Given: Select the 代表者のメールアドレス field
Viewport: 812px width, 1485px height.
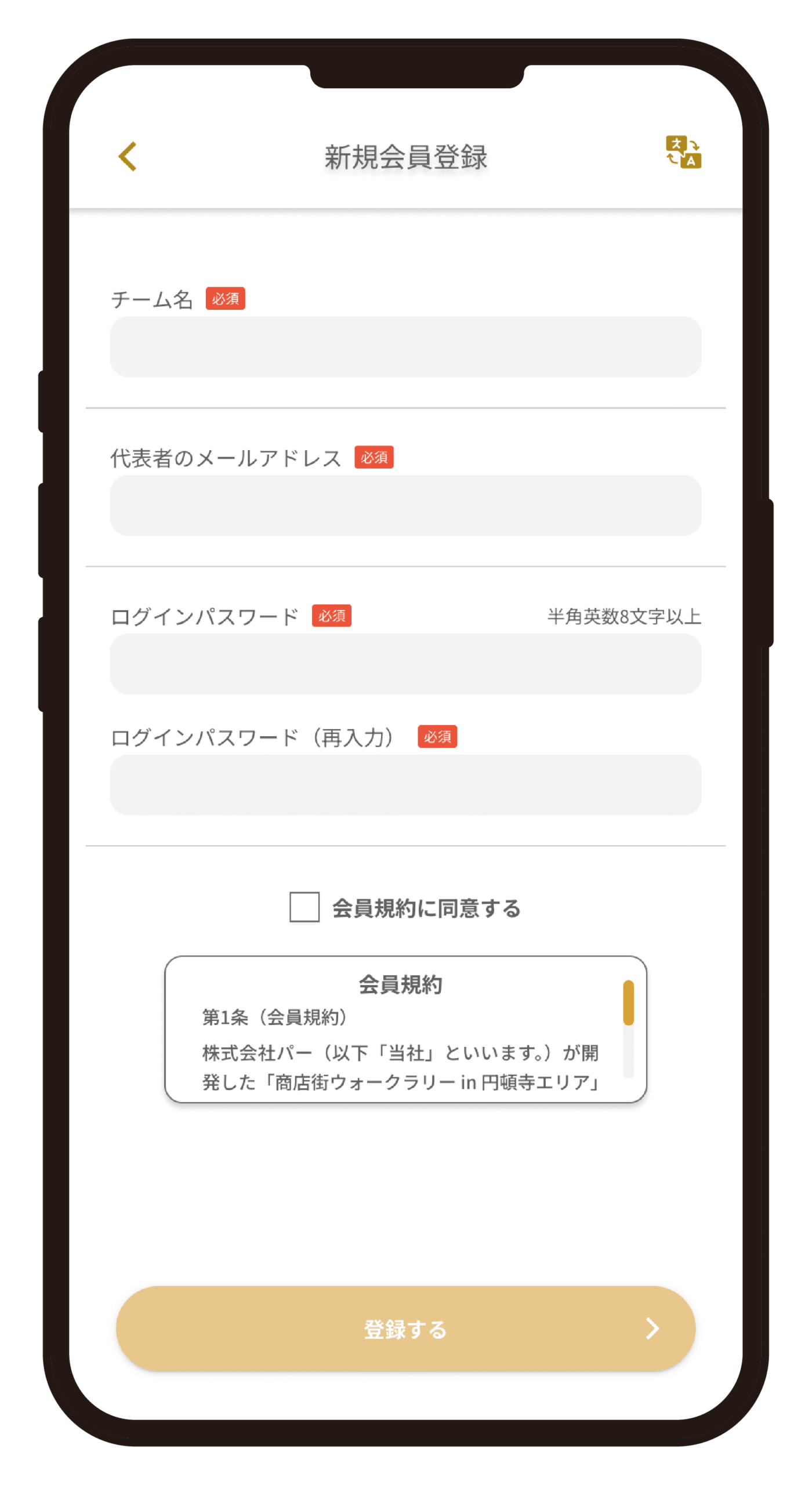Looking at the screenshot, I should [405, 505].
